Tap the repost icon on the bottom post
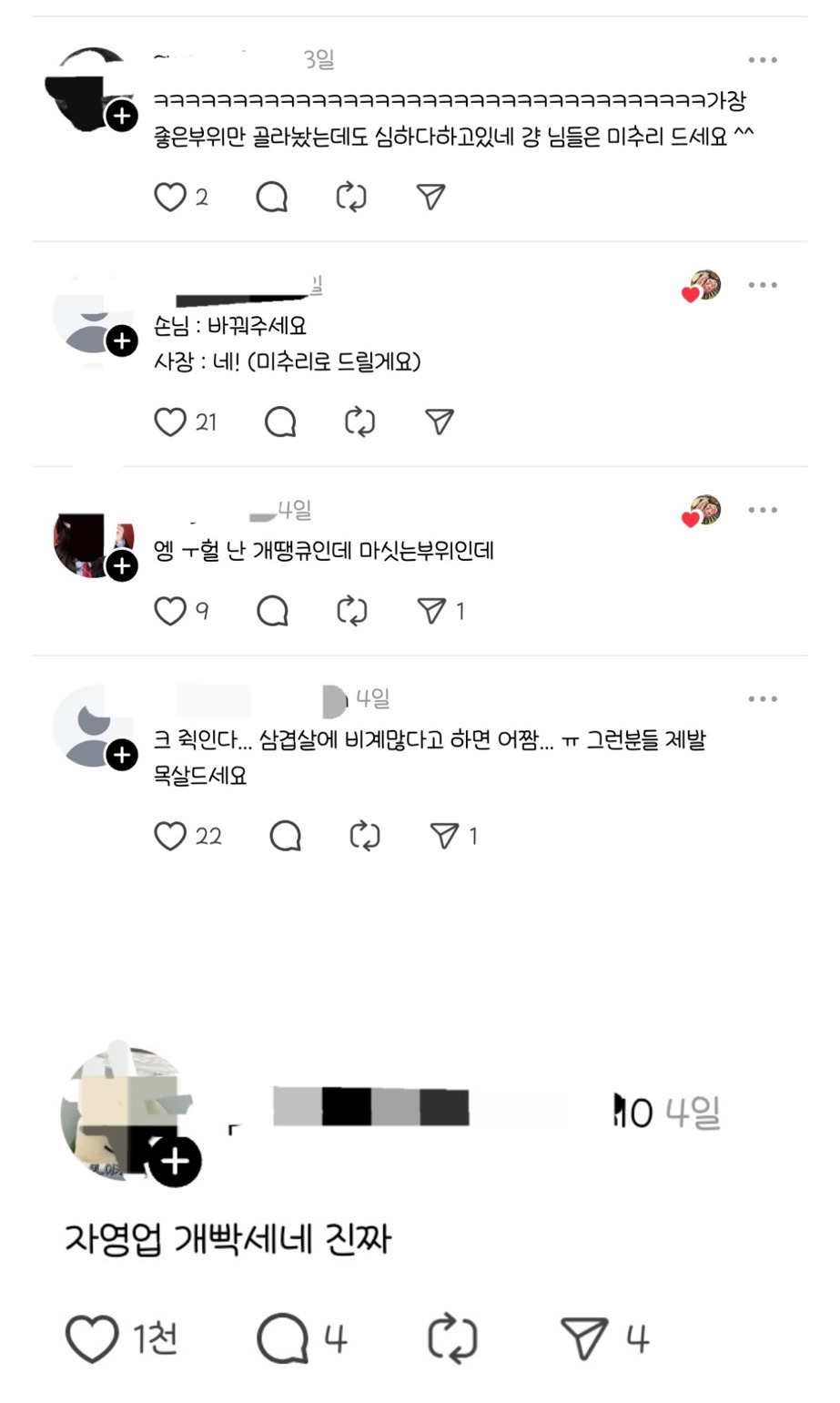The height and width of the screenshot is (1403, 840). point(453,1338)
